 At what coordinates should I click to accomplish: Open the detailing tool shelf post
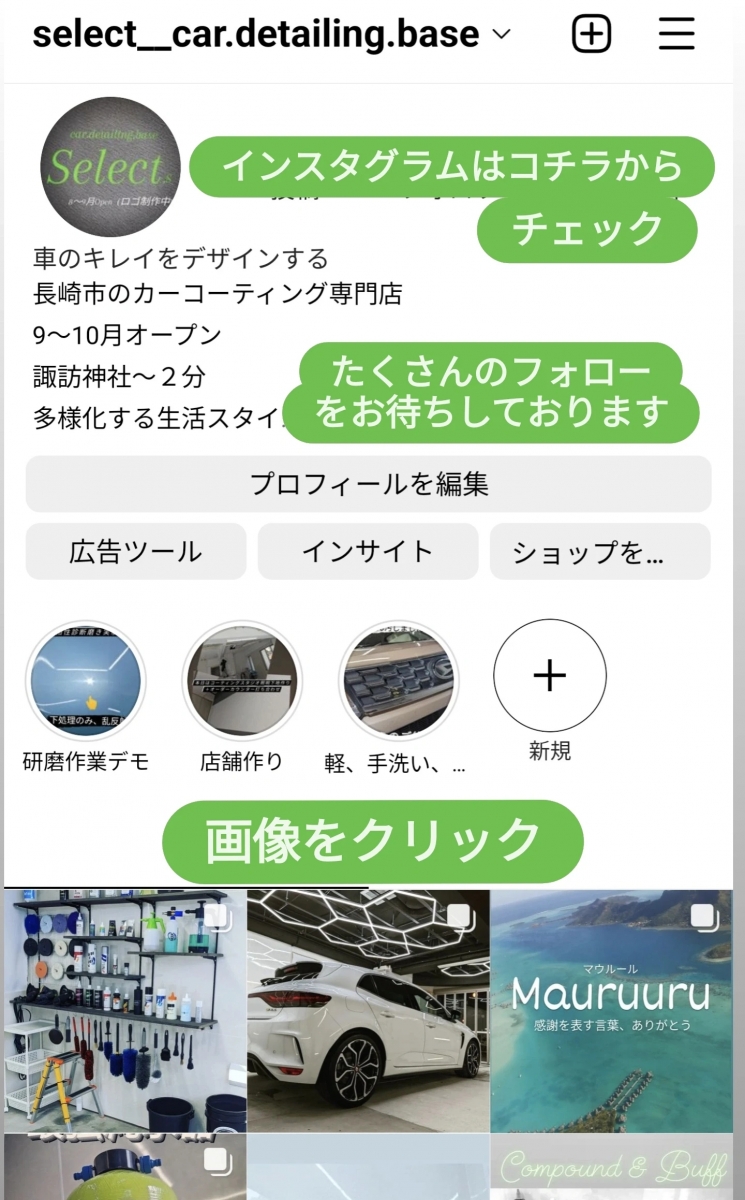pos(125,1010)
